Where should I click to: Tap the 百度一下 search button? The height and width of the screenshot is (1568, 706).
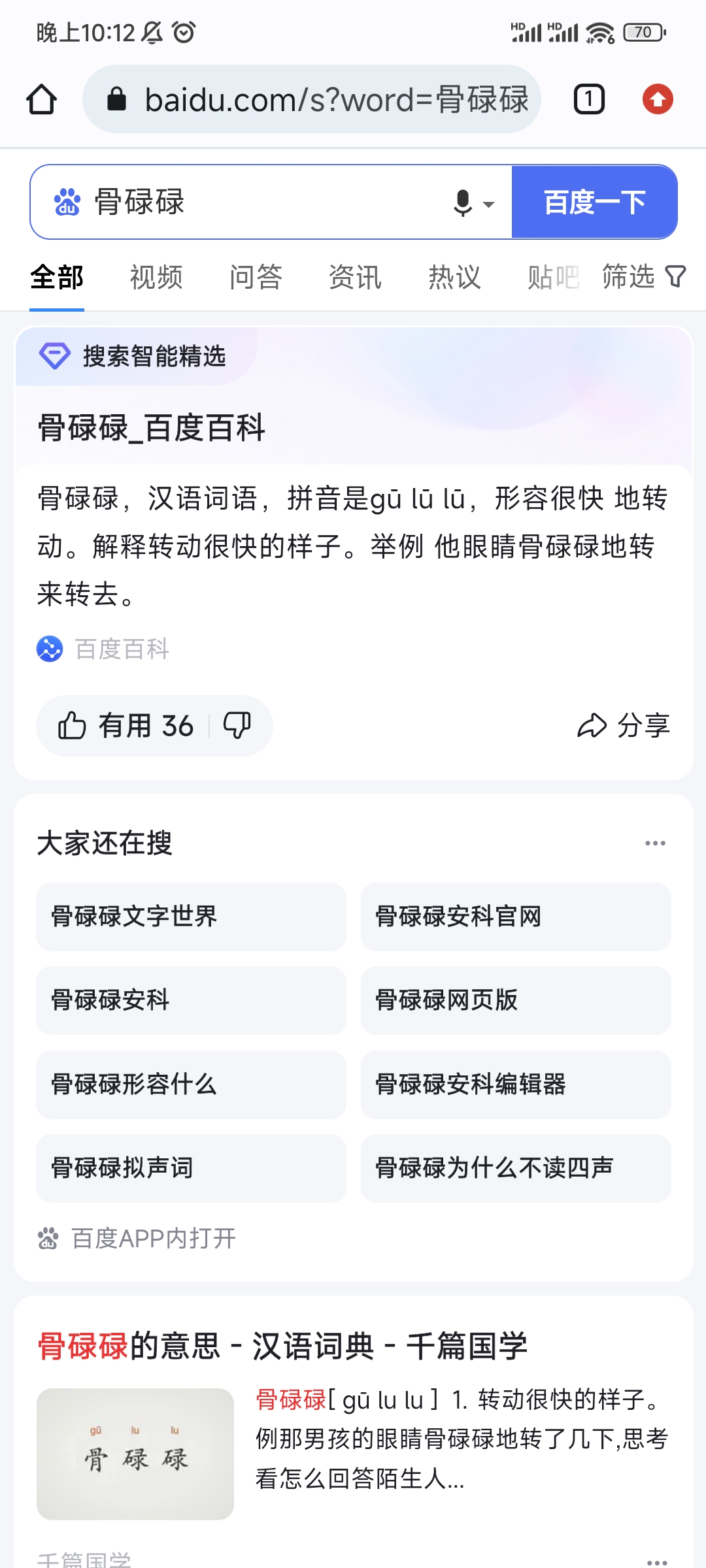(594, 203)
